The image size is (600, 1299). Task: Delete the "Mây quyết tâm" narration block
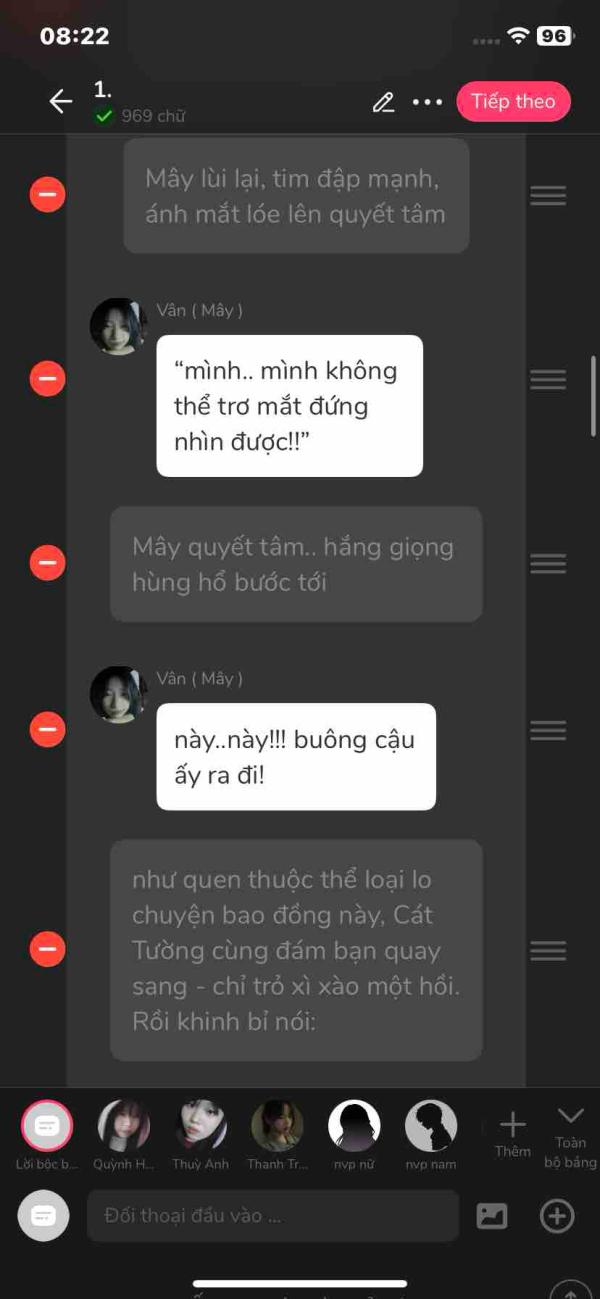click(47, 563)
